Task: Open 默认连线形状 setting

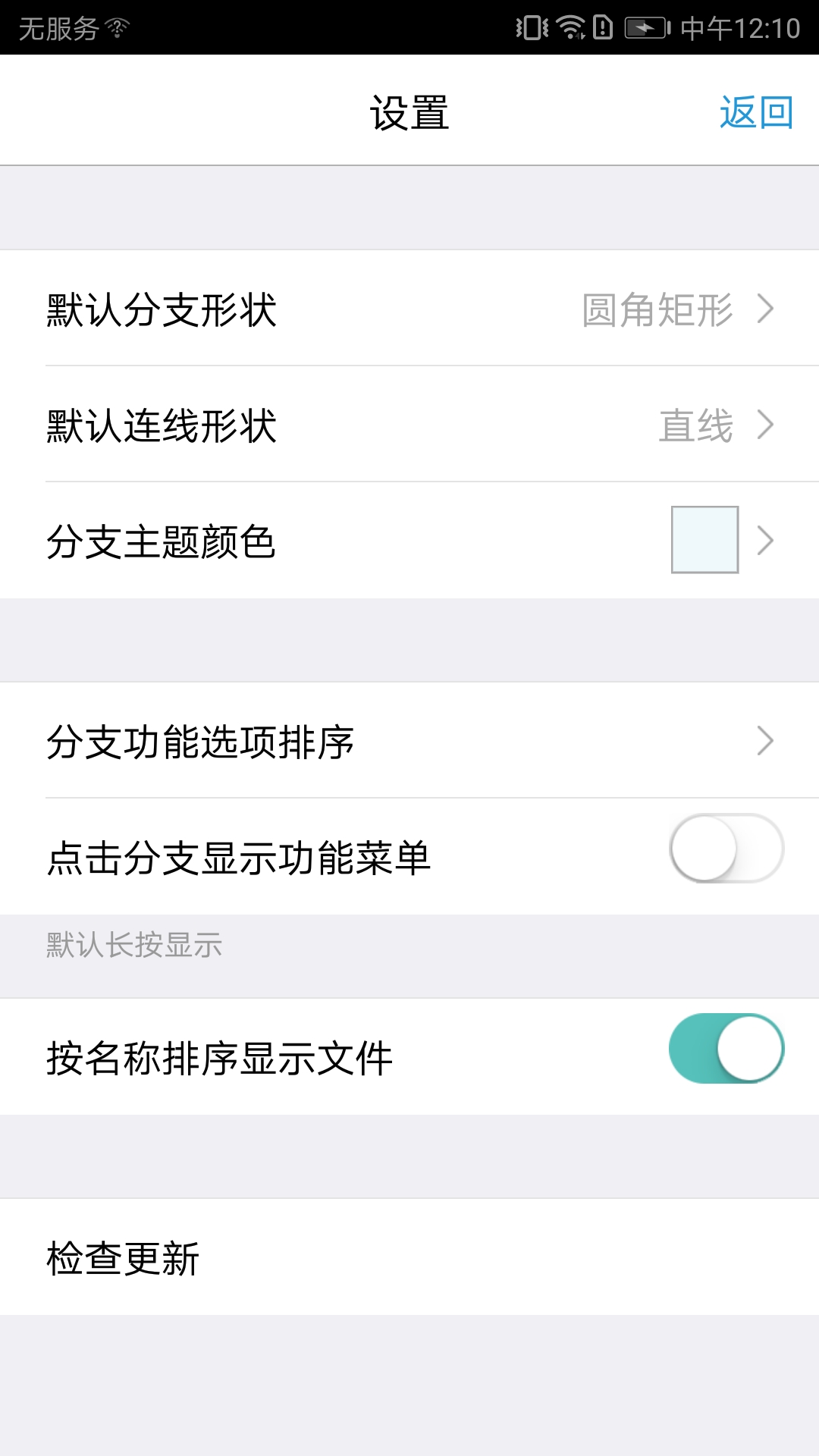Action: point(409,425)
